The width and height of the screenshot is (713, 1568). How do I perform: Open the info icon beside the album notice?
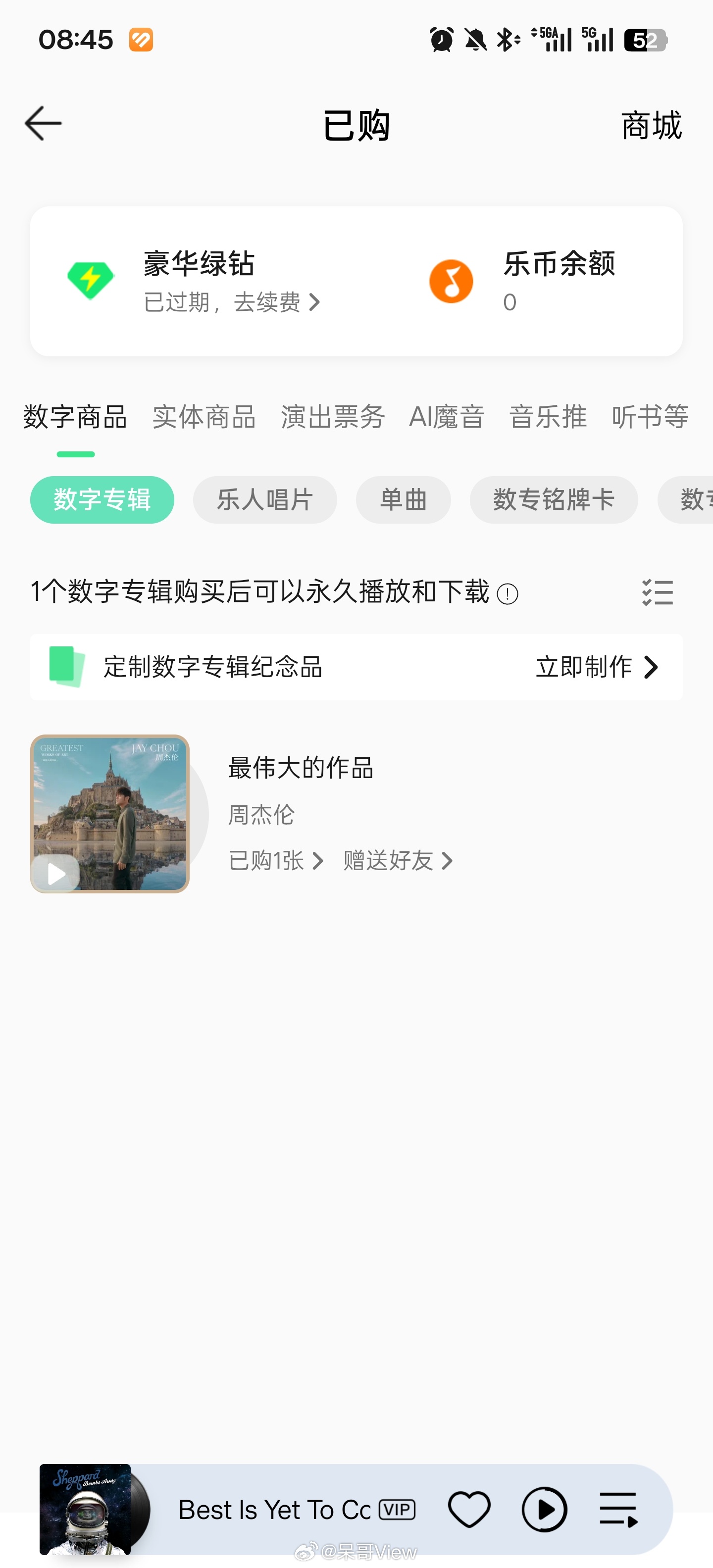pyautogui.click(x=507, y=593)
